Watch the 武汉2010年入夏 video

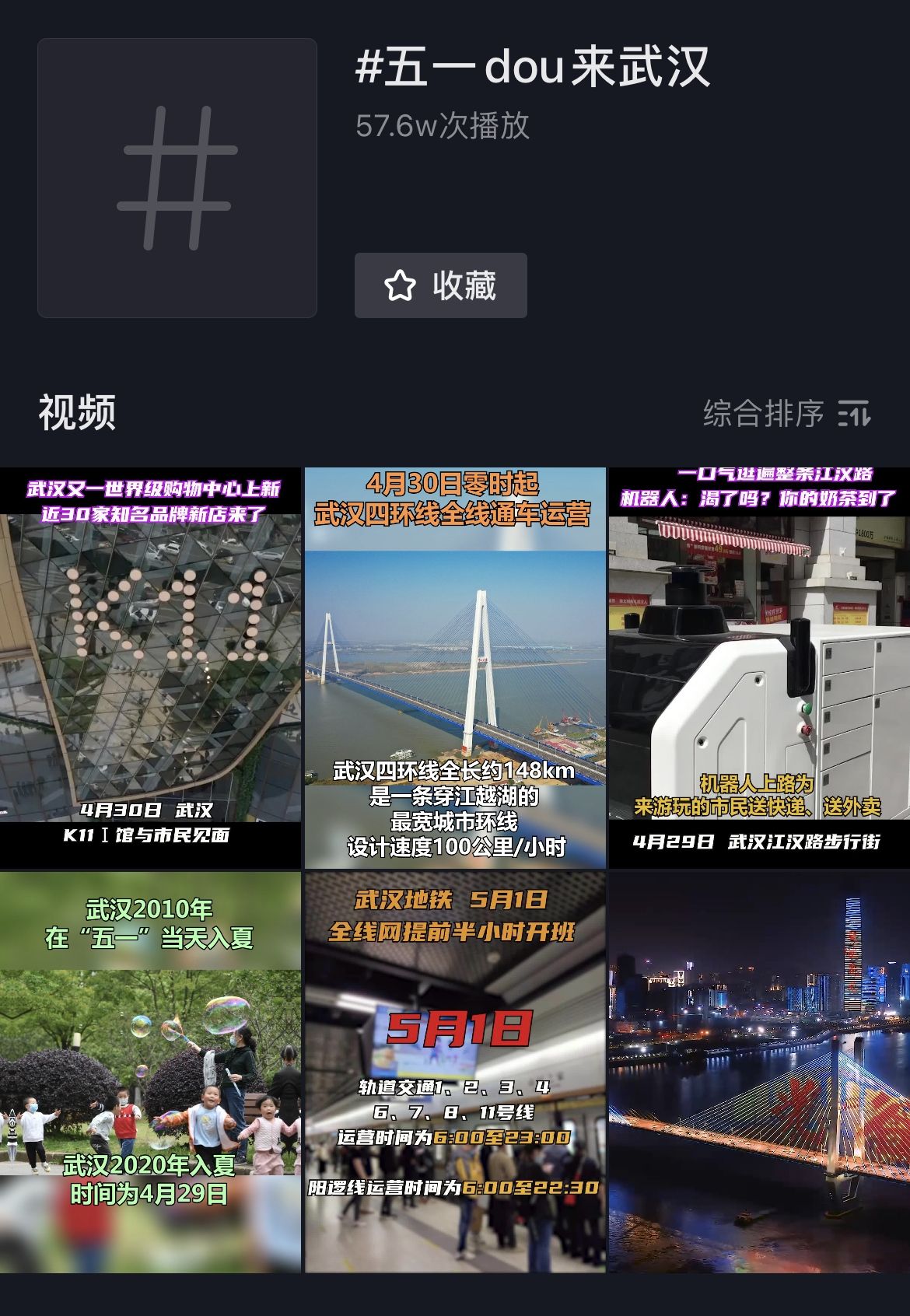[x=150, y=1071]
